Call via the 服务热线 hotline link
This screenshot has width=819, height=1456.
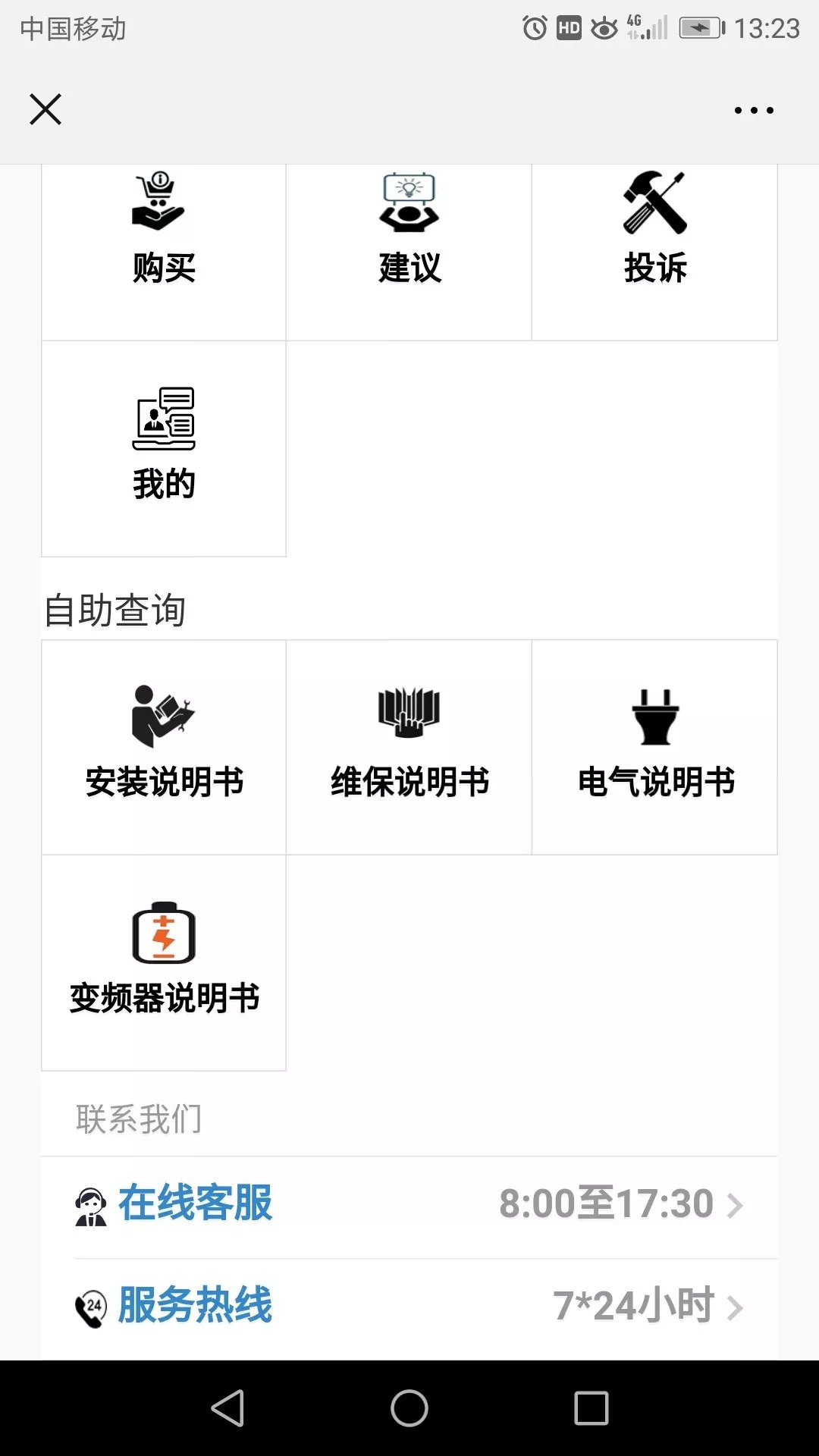click(x=194, y=1304)
